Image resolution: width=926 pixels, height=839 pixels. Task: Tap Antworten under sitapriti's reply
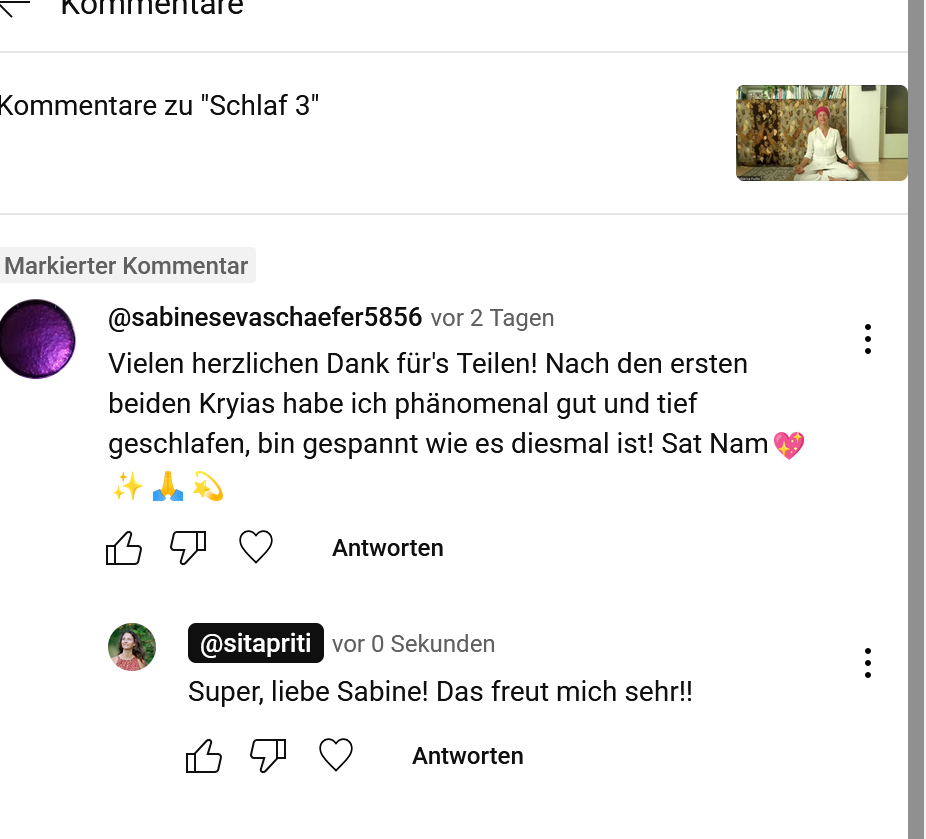[x=468, y=756]
